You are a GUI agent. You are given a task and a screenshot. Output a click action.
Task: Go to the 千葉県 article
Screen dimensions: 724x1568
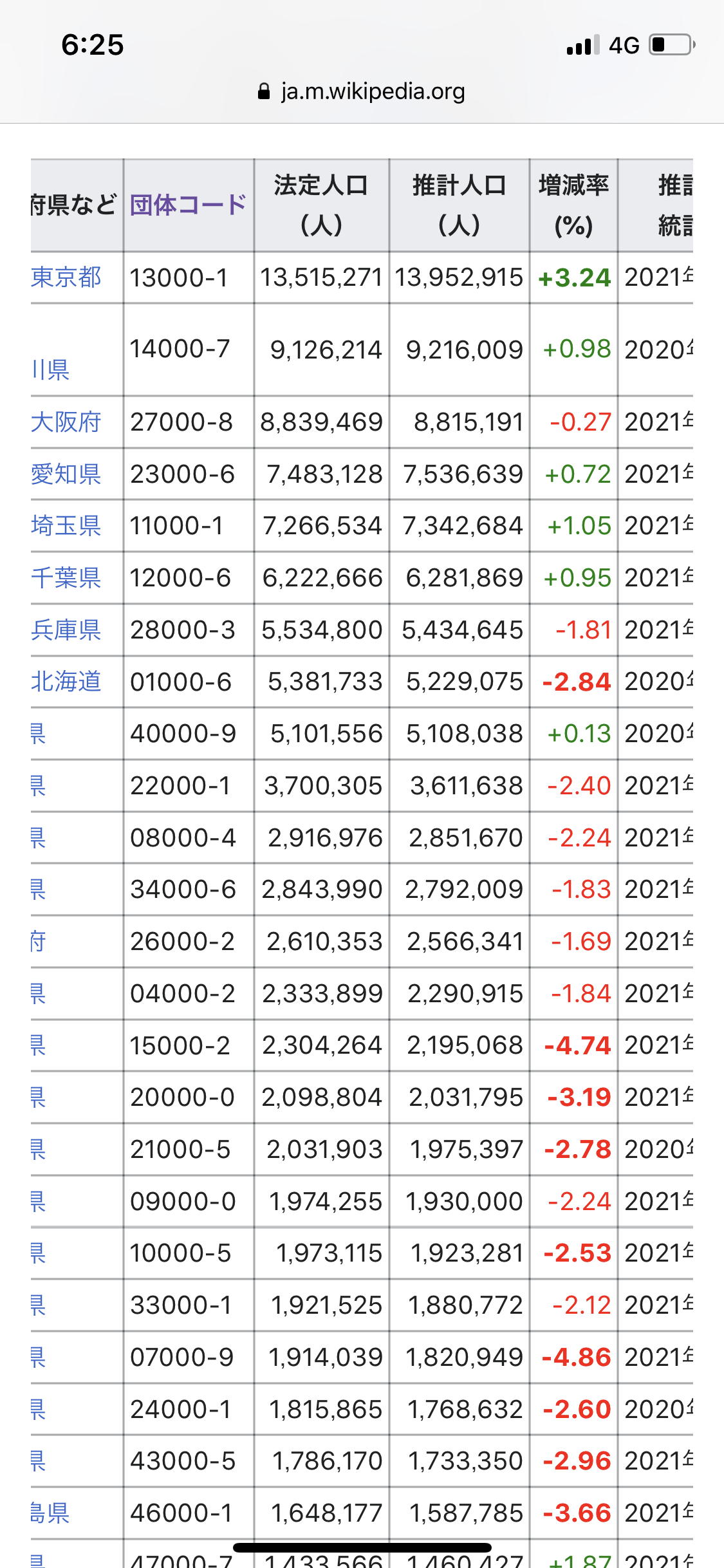point(66,578)
